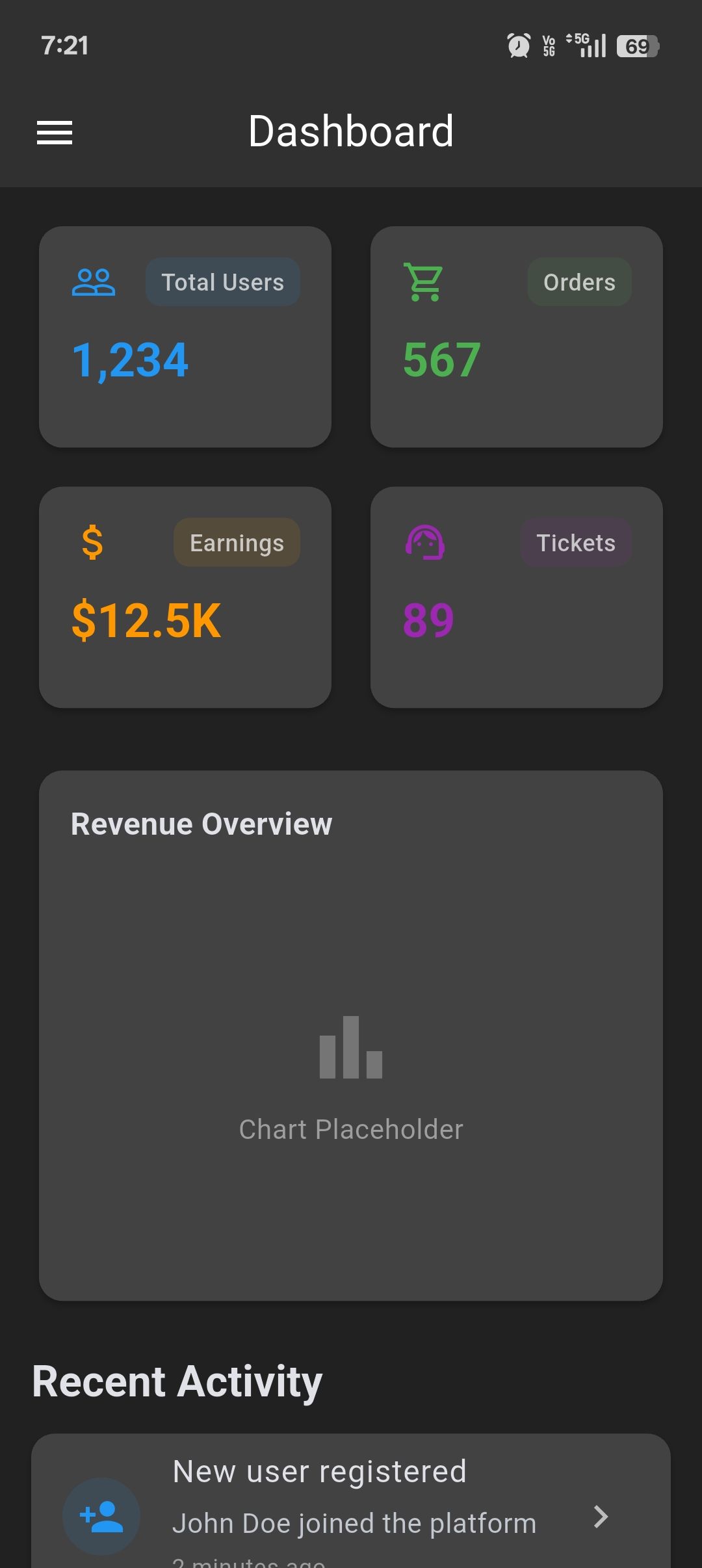Open the hamburger drawer menu
The image size is (702, 1568).
tap(55, 133)
